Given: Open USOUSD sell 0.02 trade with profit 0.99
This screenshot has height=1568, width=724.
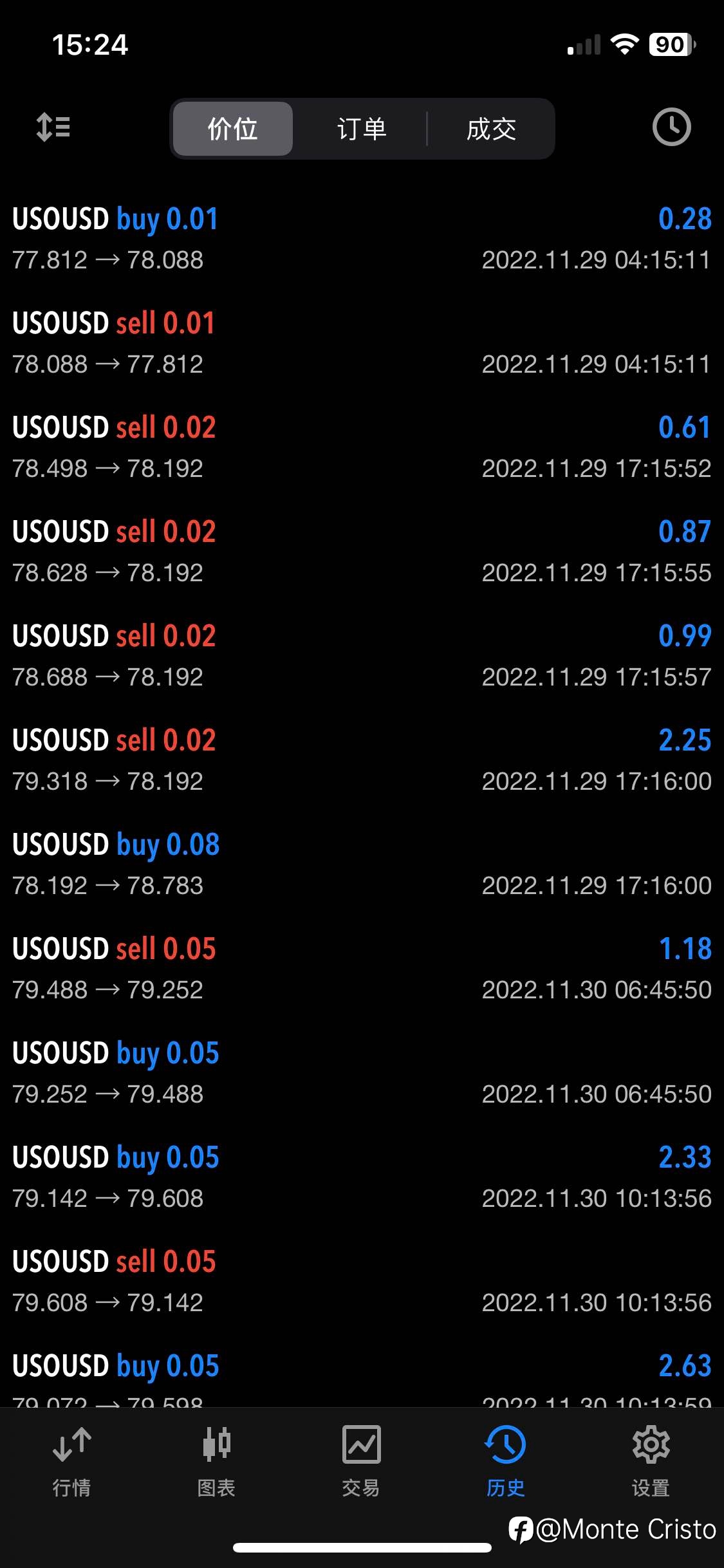Looking at the screenshot, I should click(362, 656).
